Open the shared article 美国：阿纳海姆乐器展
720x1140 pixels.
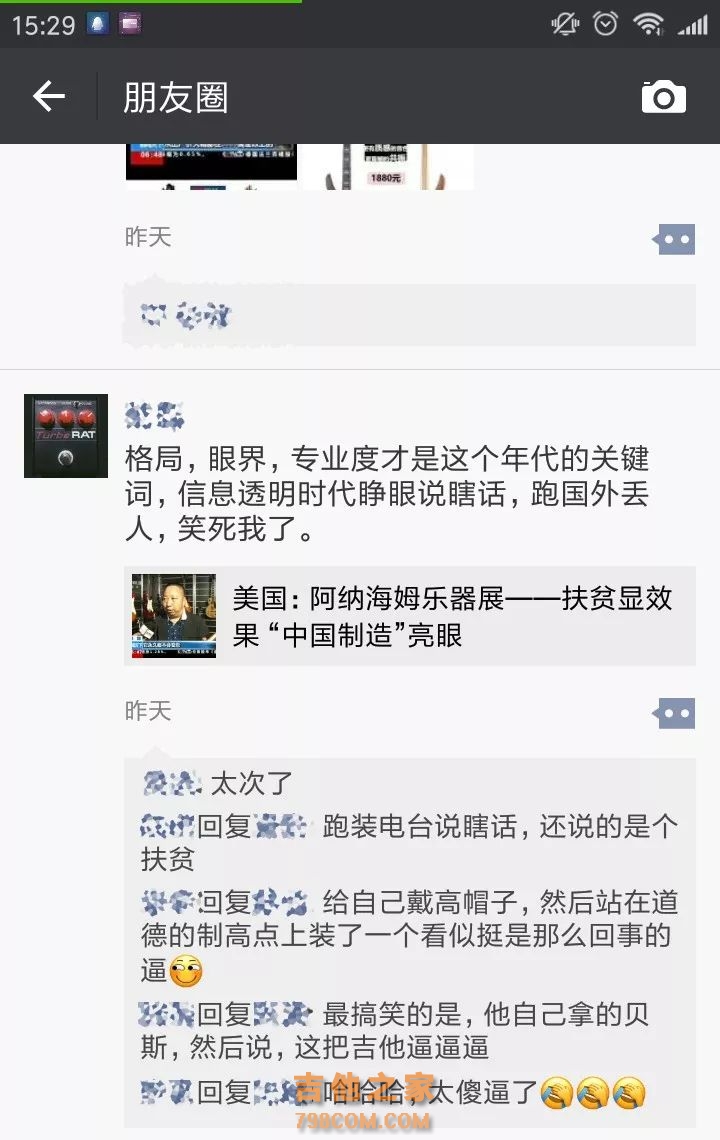click(x=410, y=617)
